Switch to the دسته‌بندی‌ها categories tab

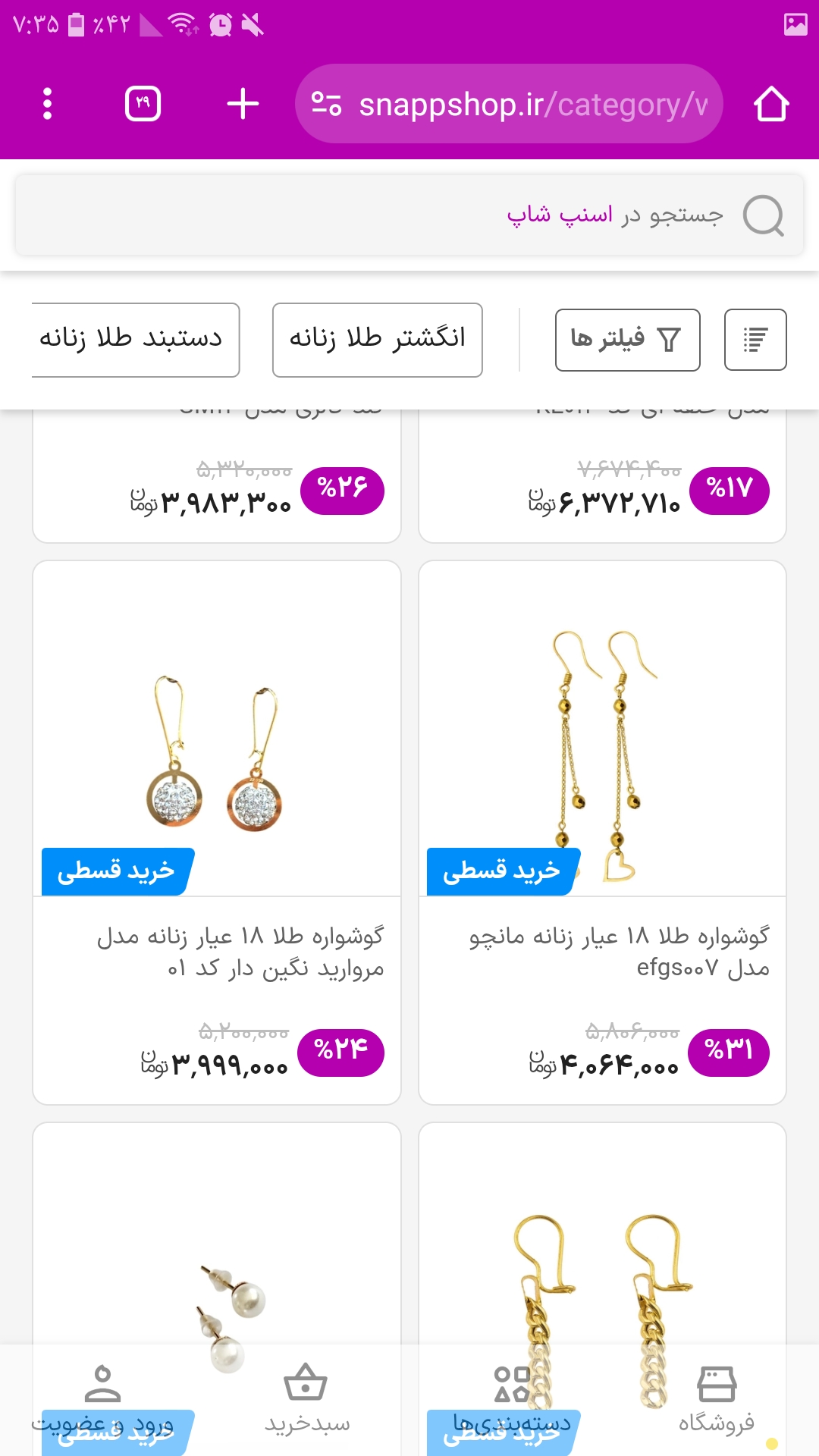tap(512, 1399)
